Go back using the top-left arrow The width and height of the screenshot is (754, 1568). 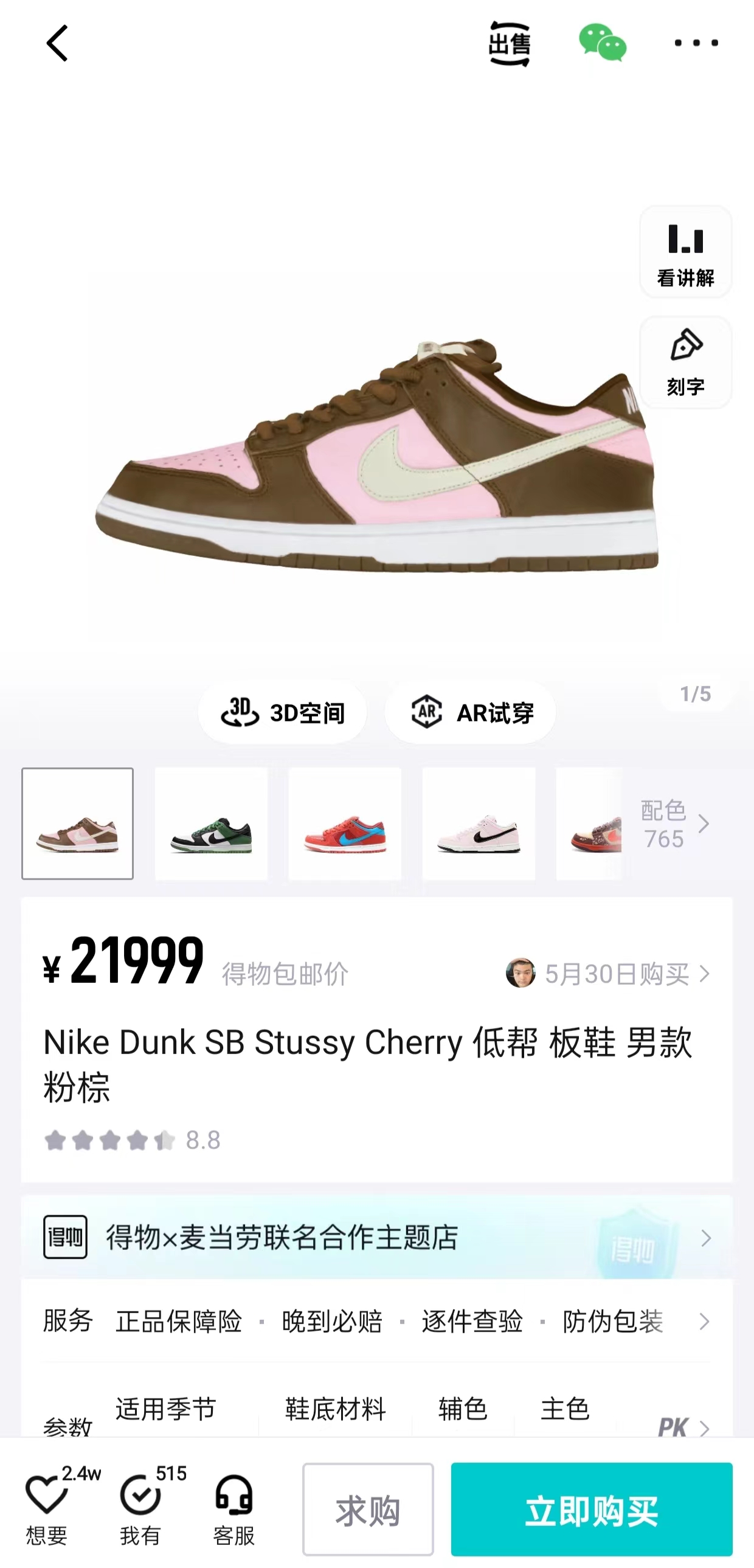pos(57,43)
